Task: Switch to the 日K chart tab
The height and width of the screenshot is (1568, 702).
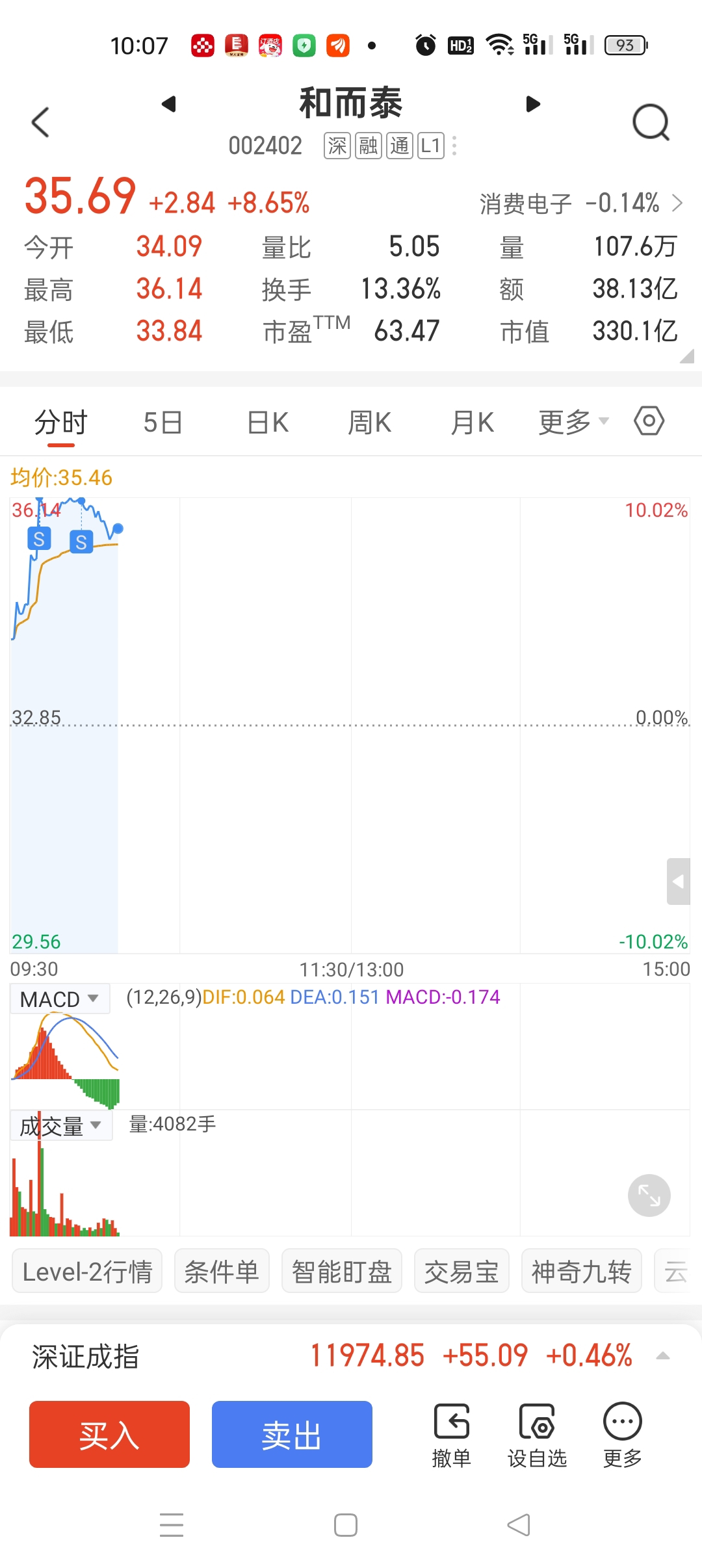Action: point(268,423)
